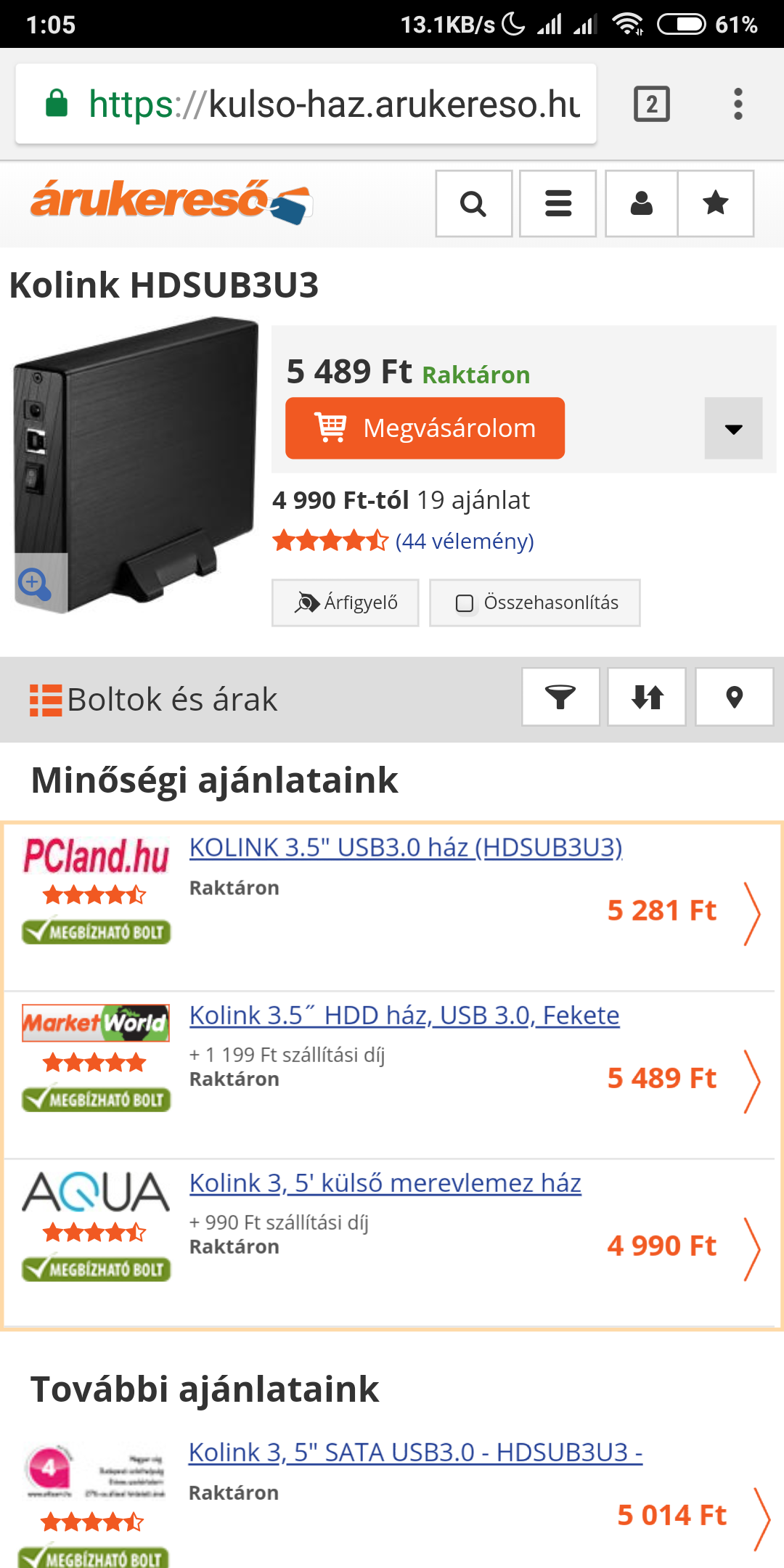The width and height of the screenshot is (784, 1568).
Task: Open the 44 vélemény reviews link
Action: click(465, 542)
